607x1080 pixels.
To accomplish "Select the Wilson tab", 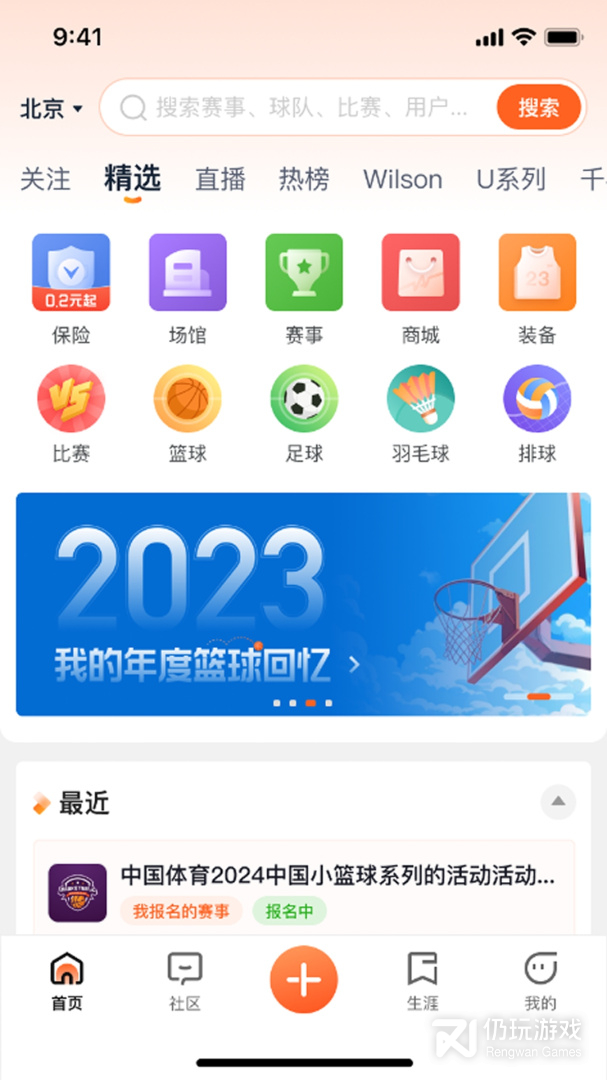I will point(402,179).
